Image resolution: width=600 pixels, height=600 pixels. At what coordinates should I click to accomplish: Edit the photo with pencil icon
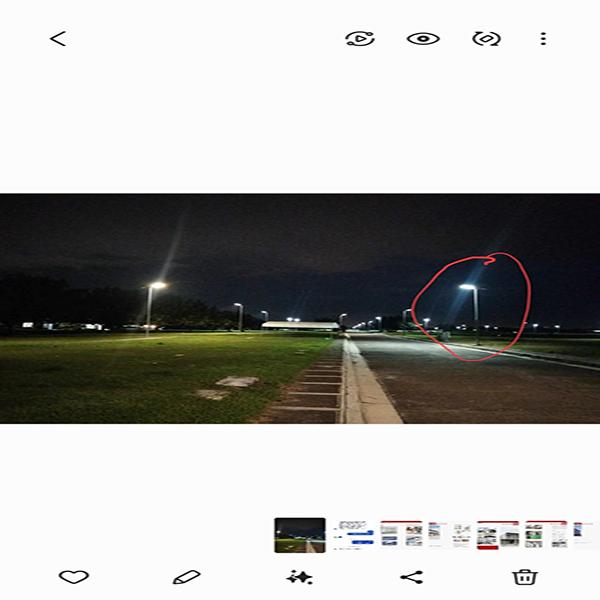(186, 577)
